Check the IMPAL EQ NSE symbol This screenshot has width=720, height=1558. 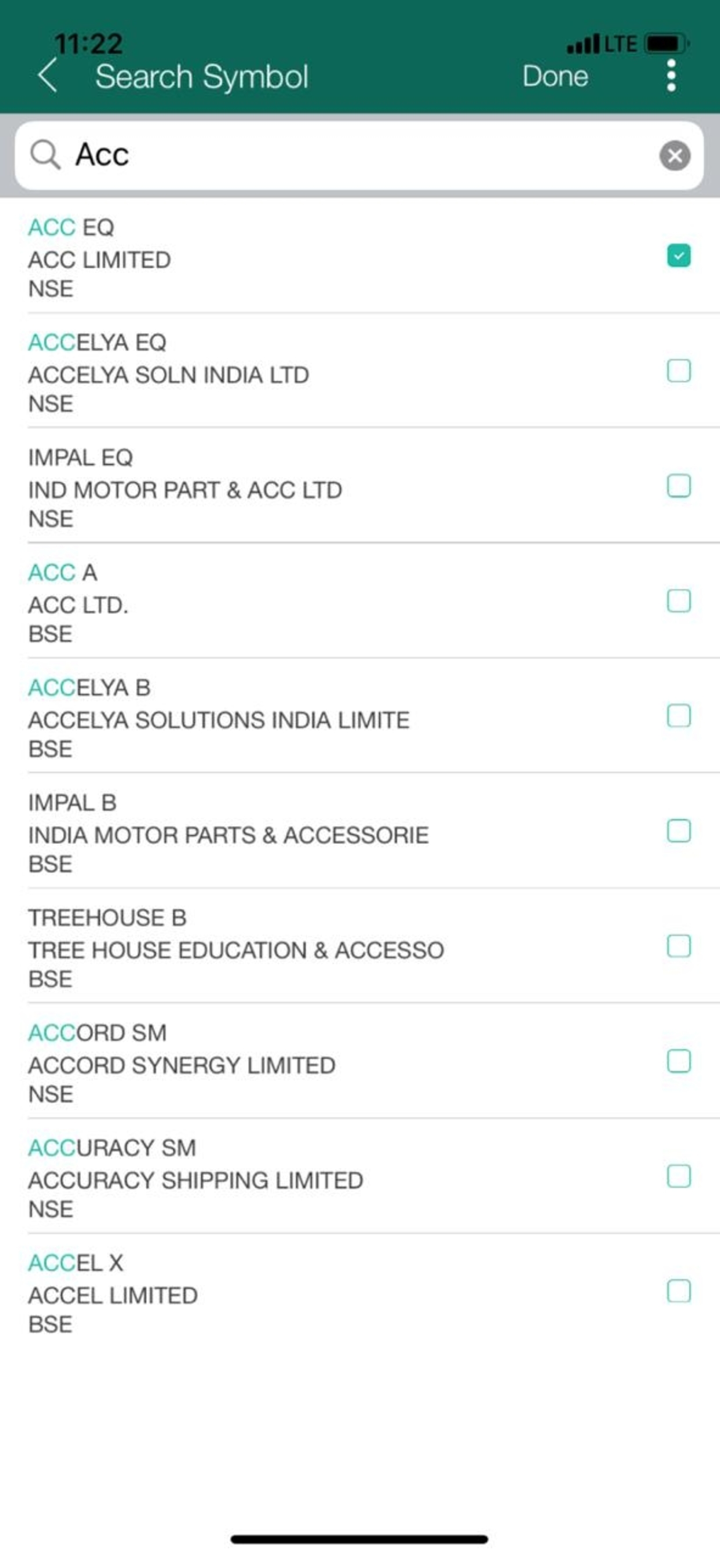[678, 486]
